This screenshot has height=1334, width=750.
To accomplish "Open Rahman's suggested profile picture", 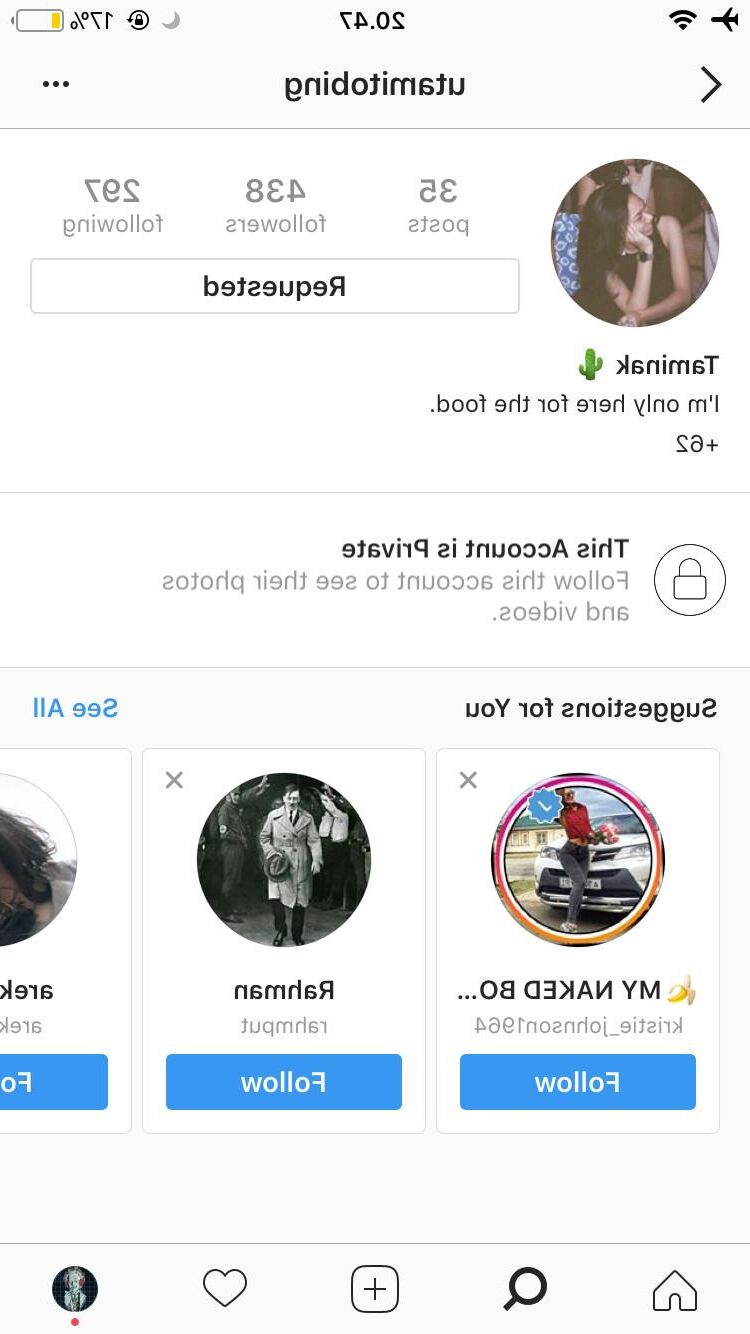I will coord(283,860).
